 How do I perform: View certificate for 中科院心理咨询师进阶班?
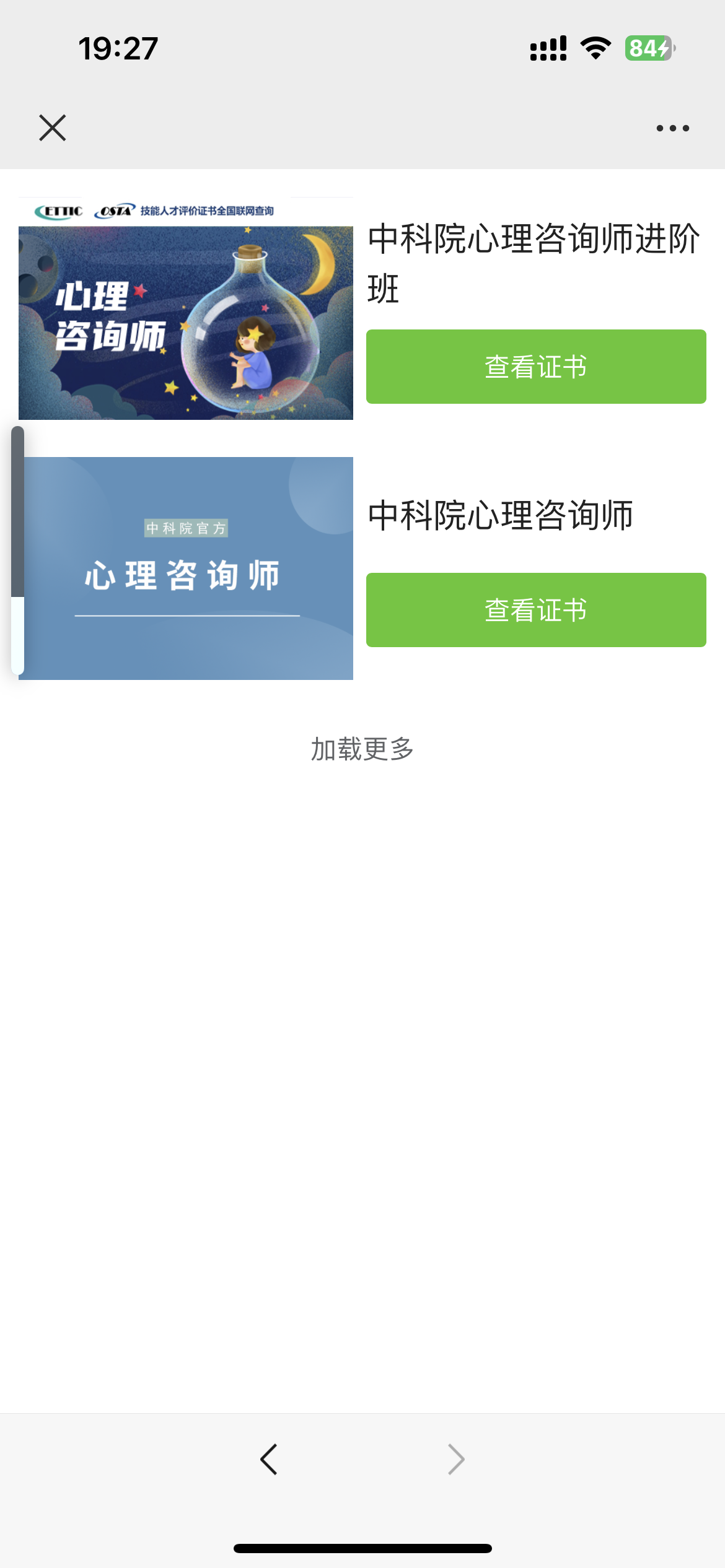[x=536, y=367]
